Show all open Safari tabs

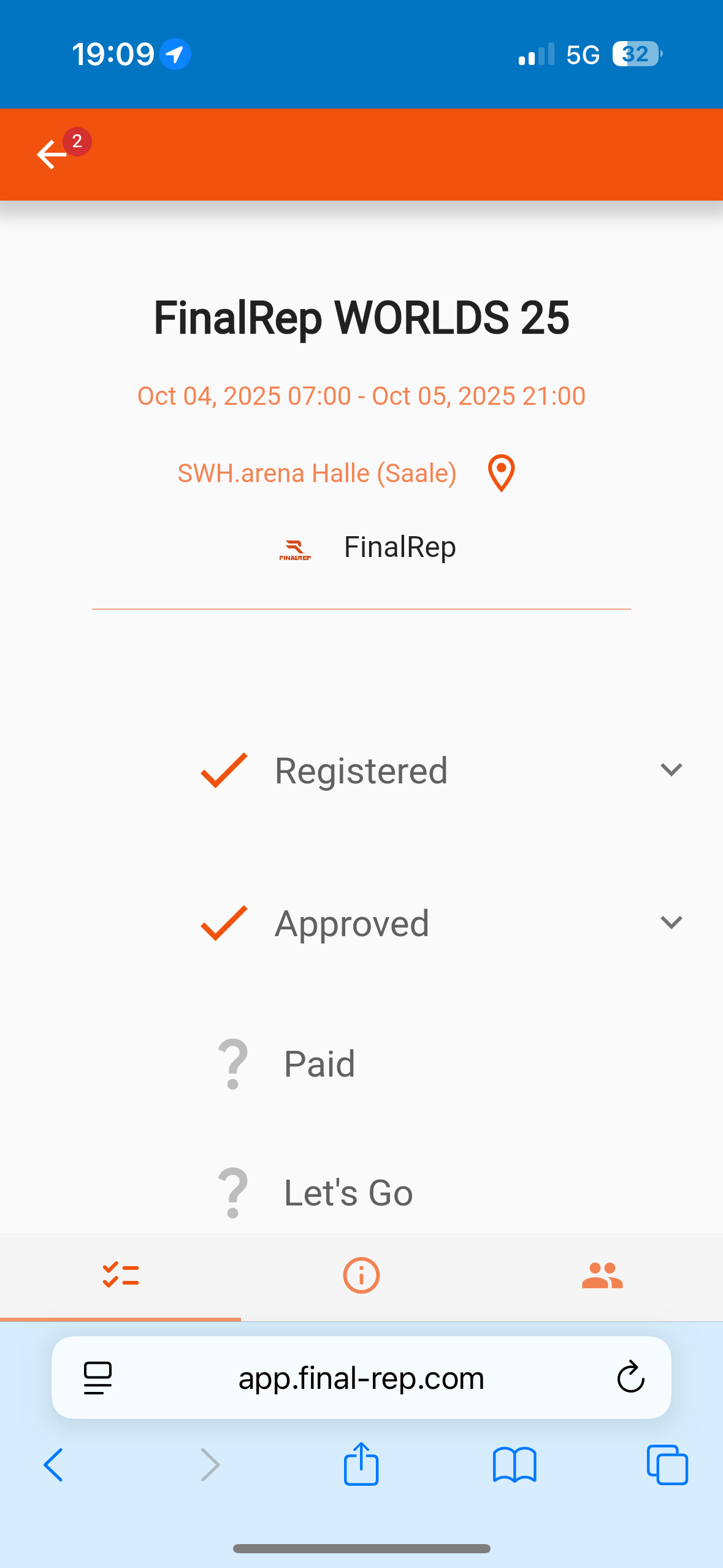click(667, 1464)
